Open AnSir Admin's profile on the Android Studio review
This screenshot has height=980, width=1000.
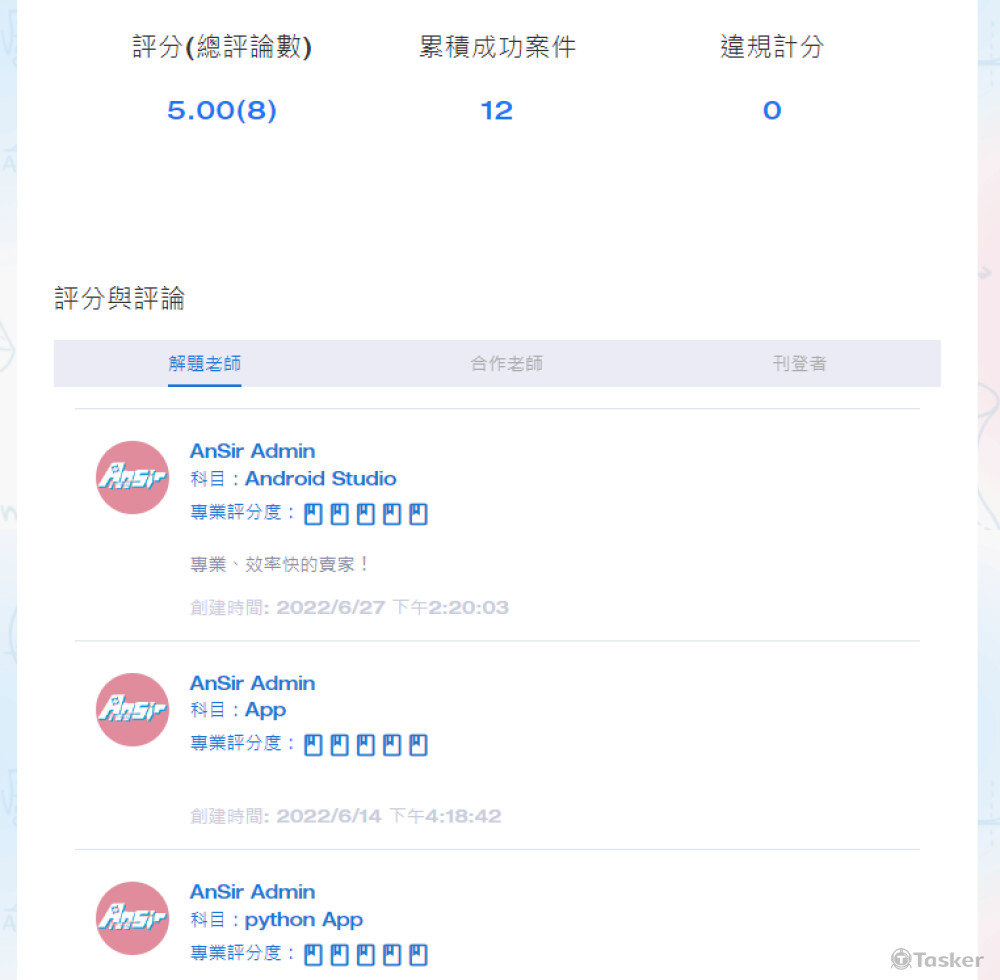252,451
